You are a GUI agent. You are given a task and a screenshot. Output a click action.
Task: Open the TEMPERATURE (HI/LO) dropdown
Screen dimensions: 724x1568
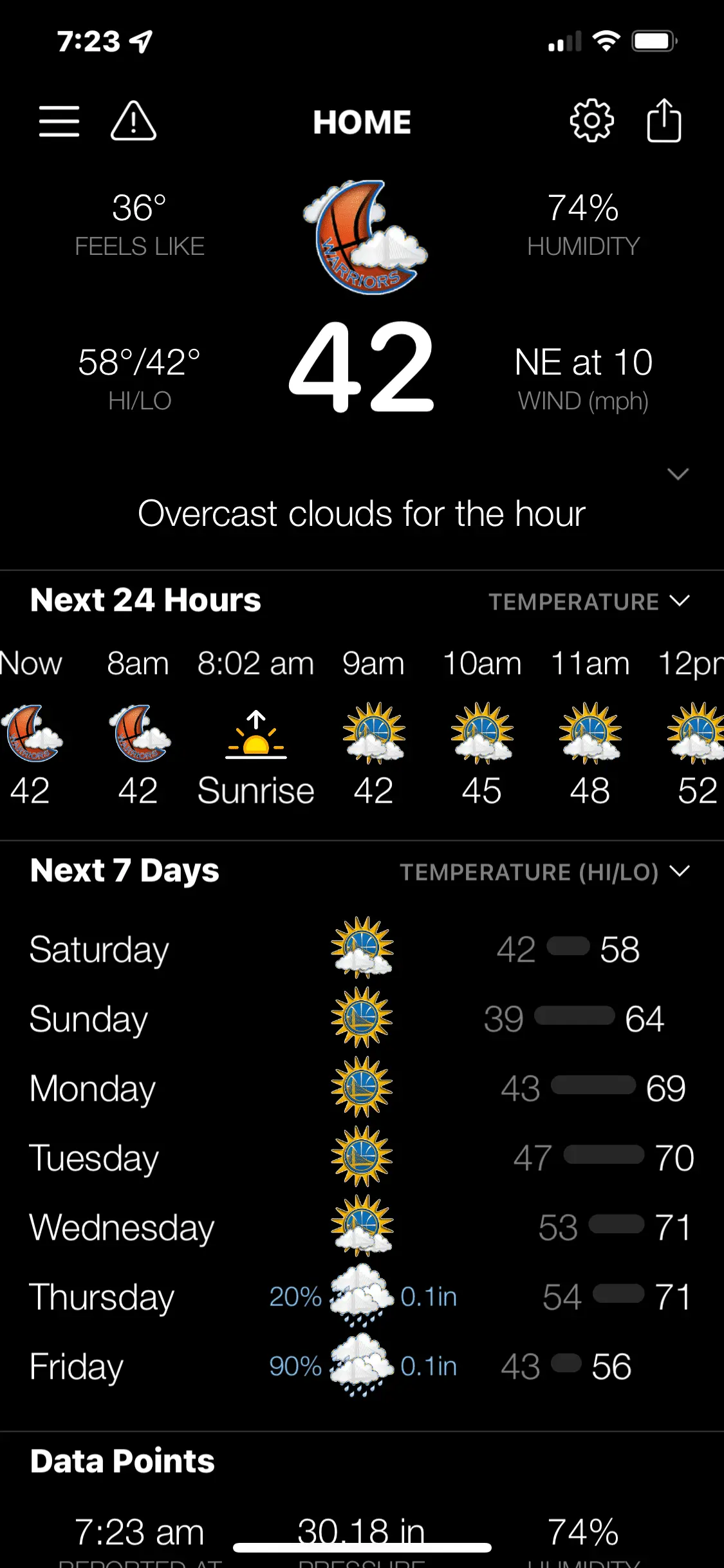[x=544, y=872]
